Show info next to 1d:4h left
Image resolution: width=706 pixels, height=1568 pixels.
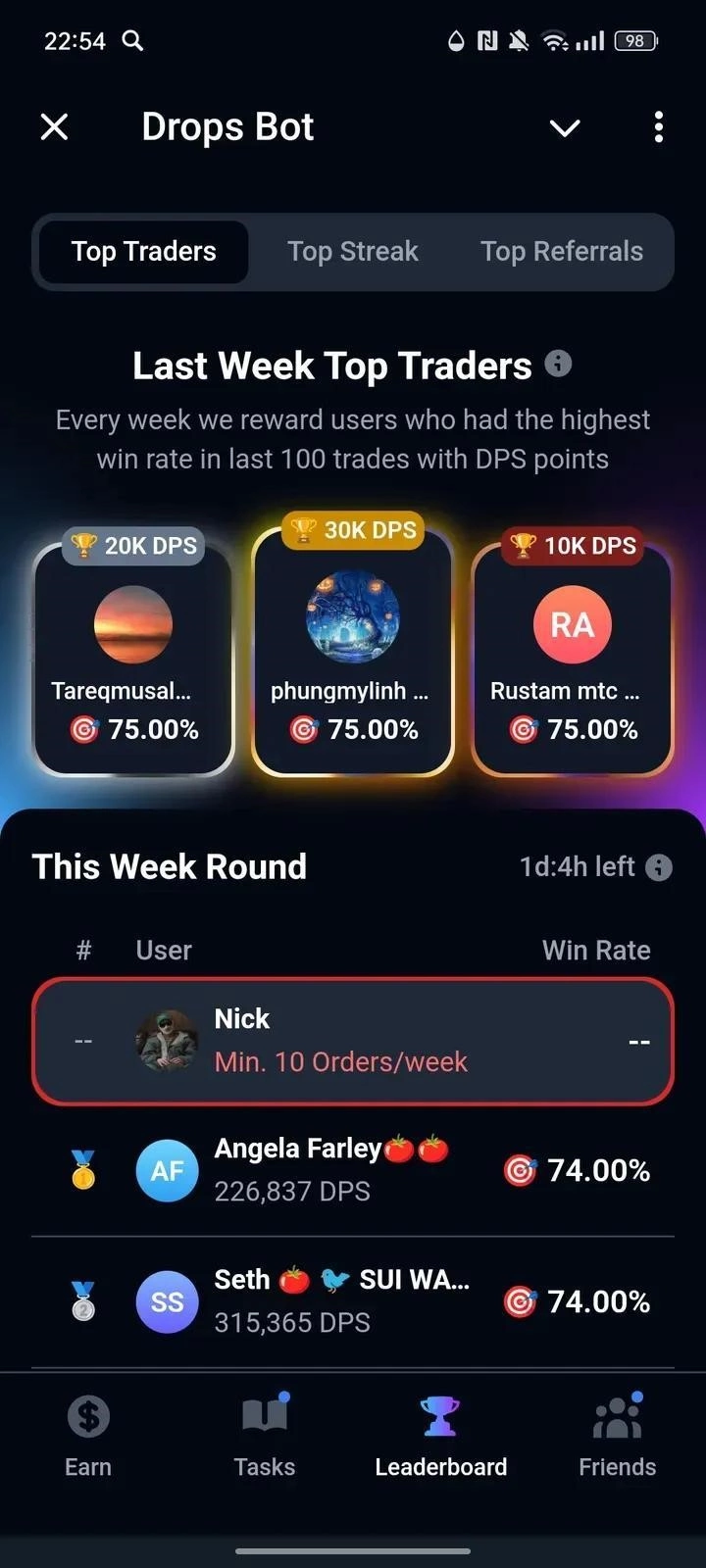659,867
